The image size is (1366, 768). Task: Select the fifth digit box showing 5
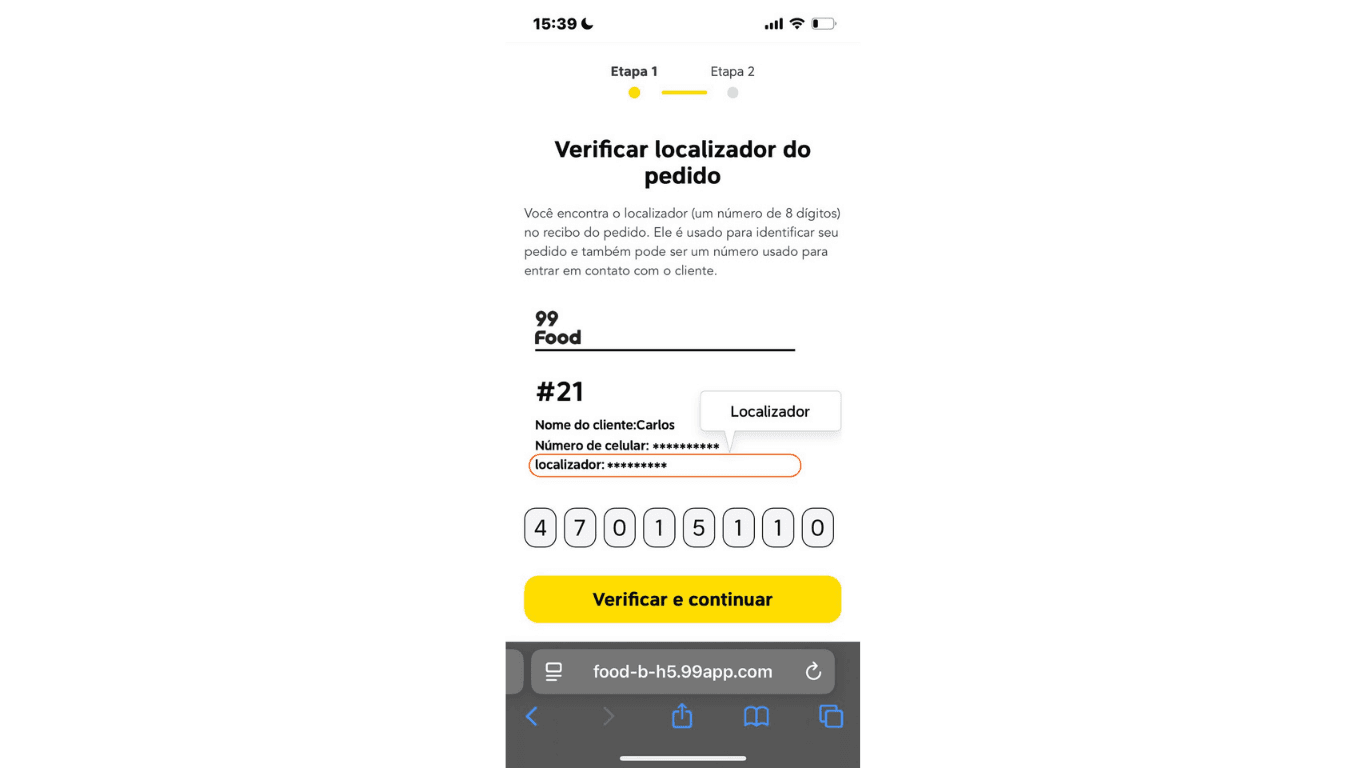click(699, 528)
